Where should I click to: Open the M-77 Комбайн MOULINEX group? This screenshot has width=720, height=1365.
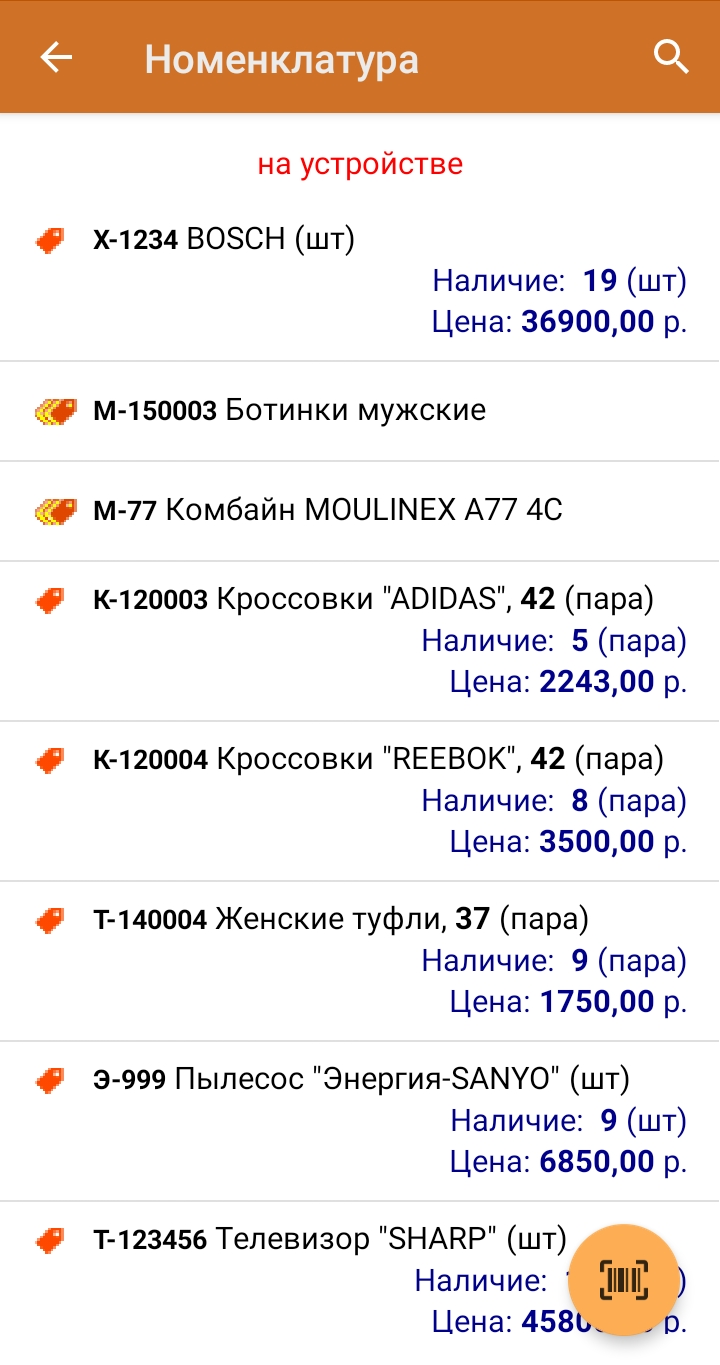click(x=360, y=511)
